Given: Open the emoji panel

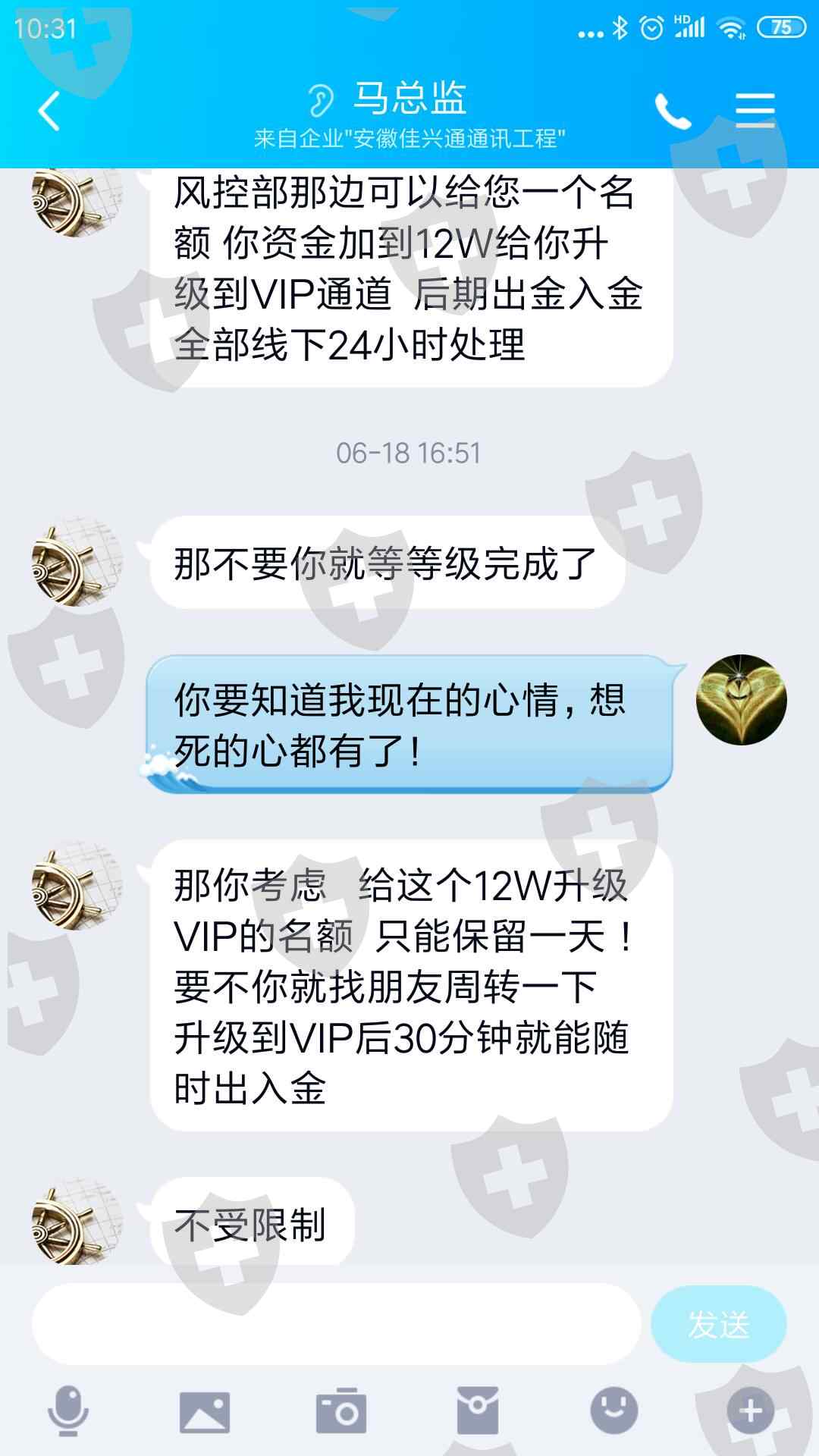Looking at the screenshot, I should tap(614, 1411).
